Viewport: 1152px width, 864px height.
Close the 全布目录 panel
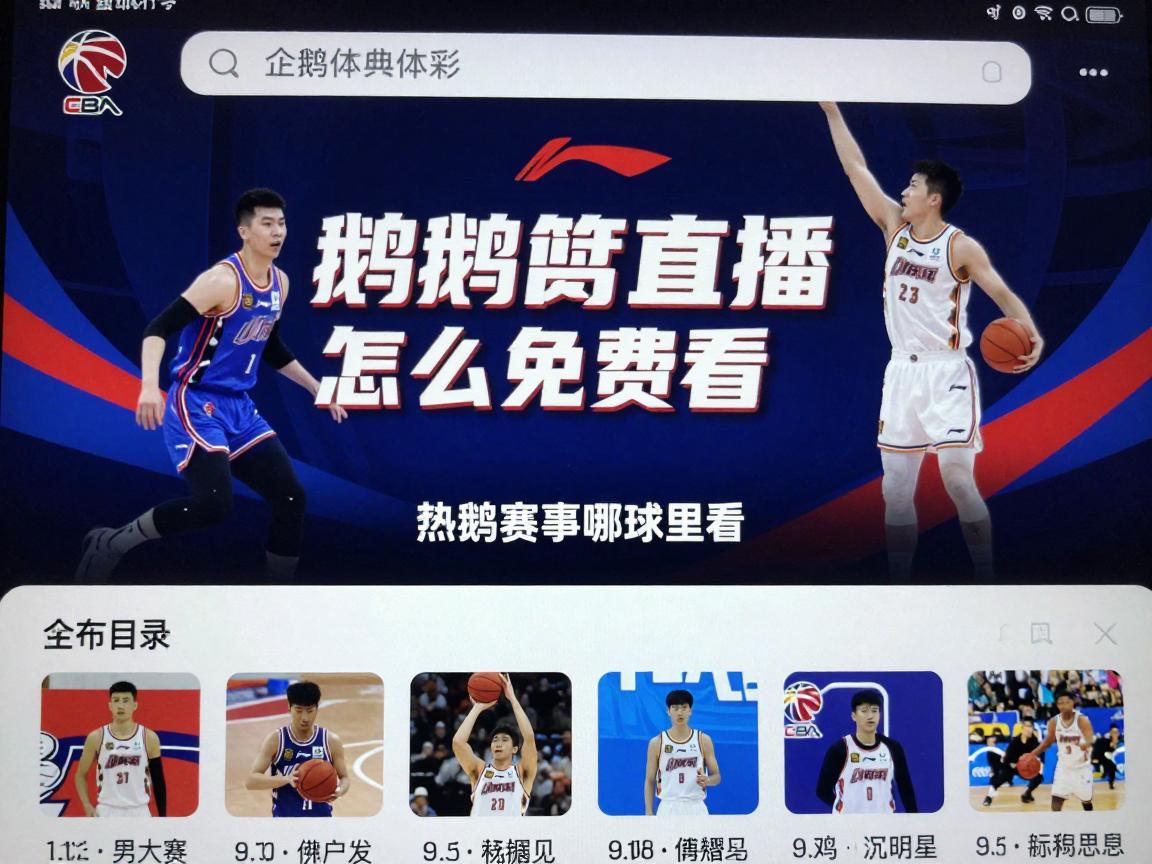[1105, 633]
